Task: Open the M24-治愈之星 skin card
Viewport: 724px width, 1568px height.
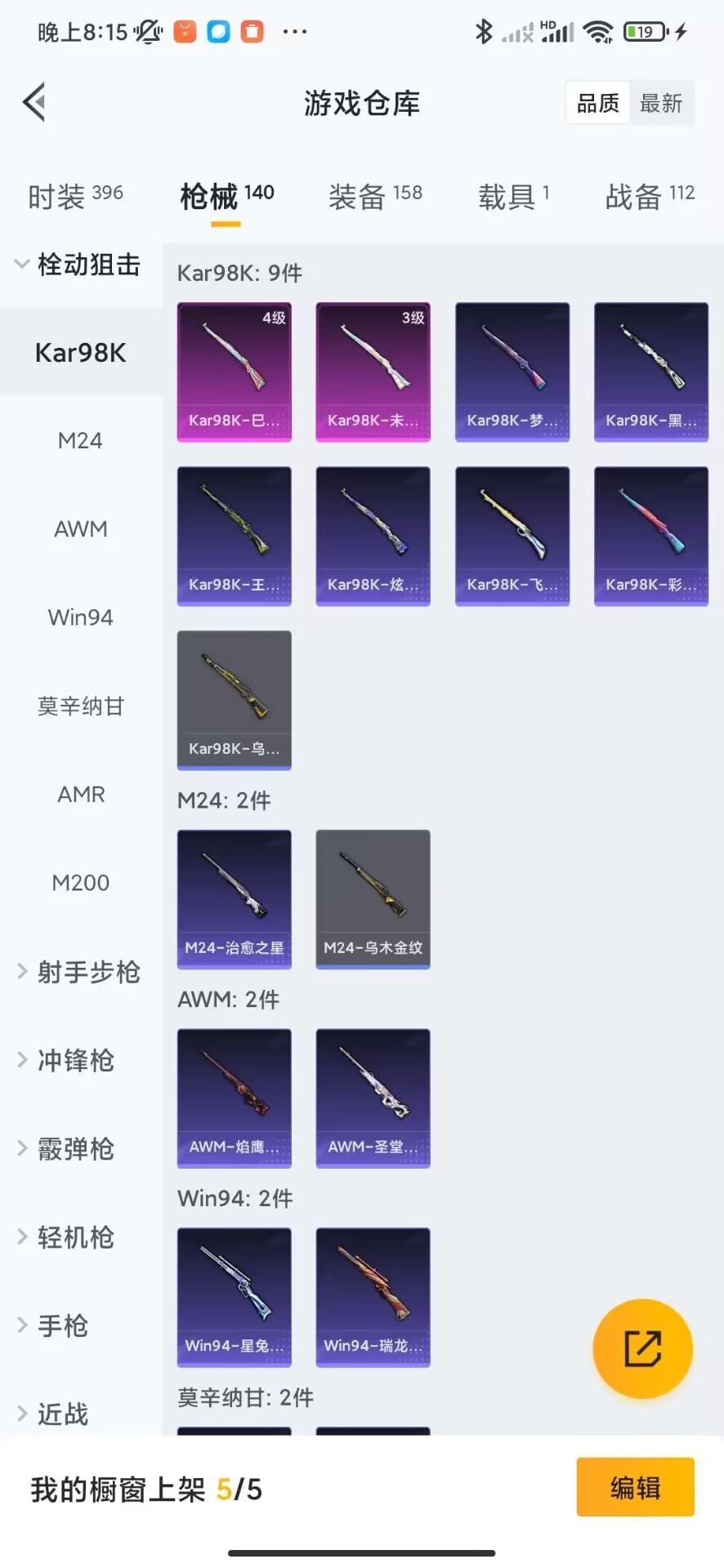Action: point(235,898)
